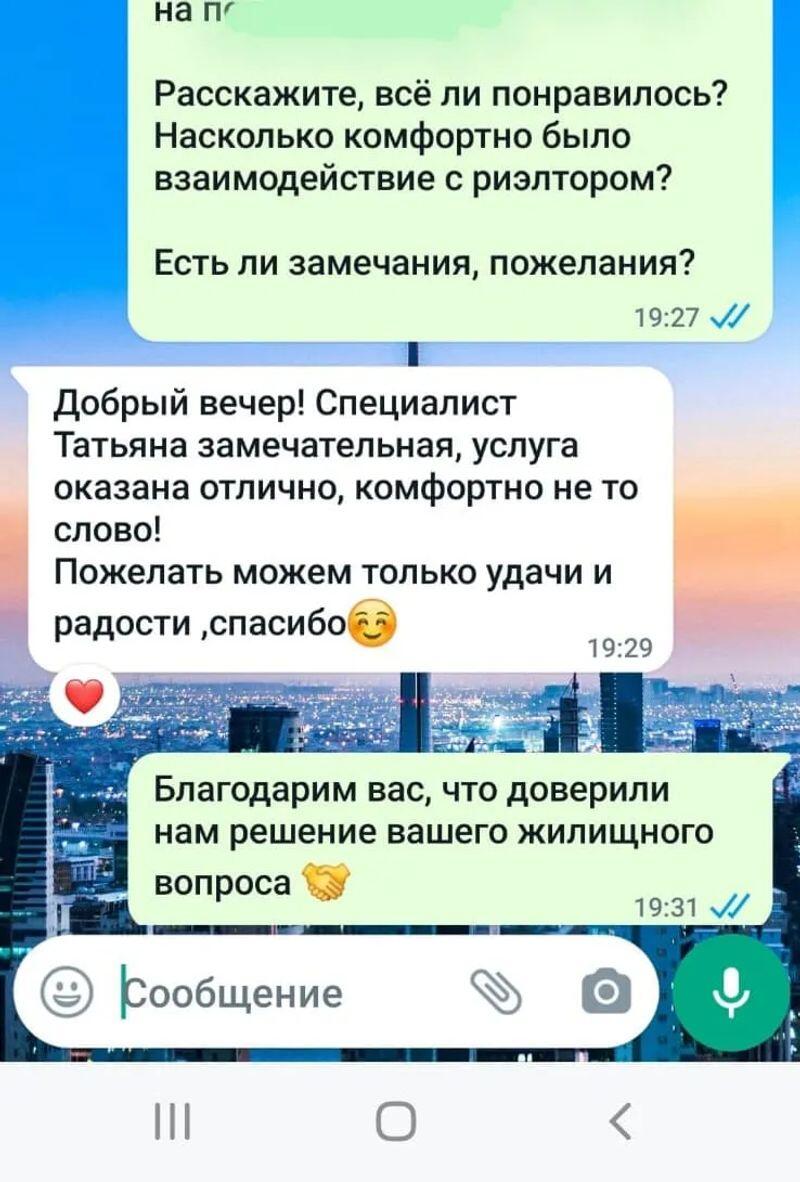The height and width of the screenshot is (1182, 800).
Task: Show recent apps
Action: click(173, 1121)
